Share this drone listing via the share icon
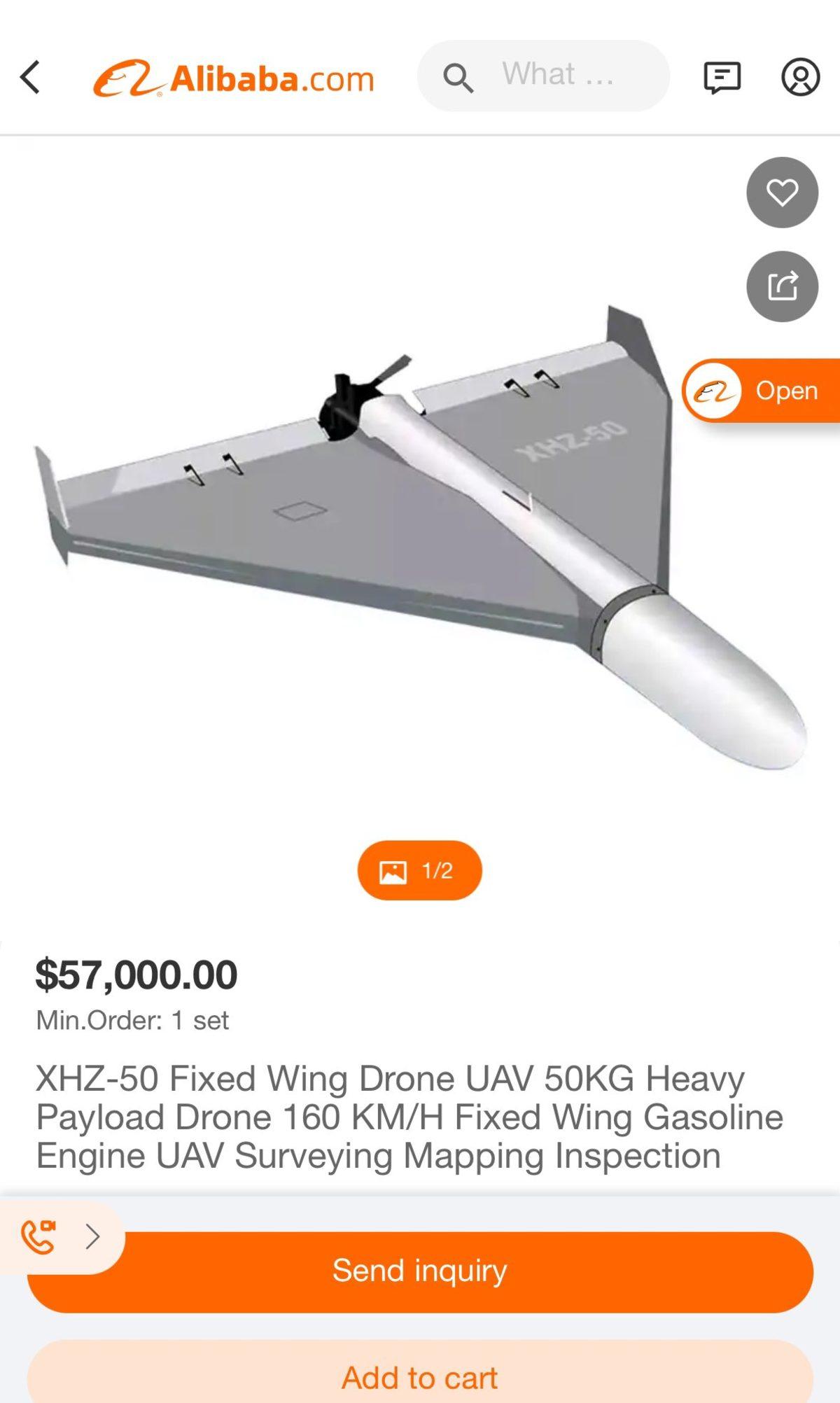The width and height of the screenshot is (840, 1403). pyautogui.click(x=782, y=286)
